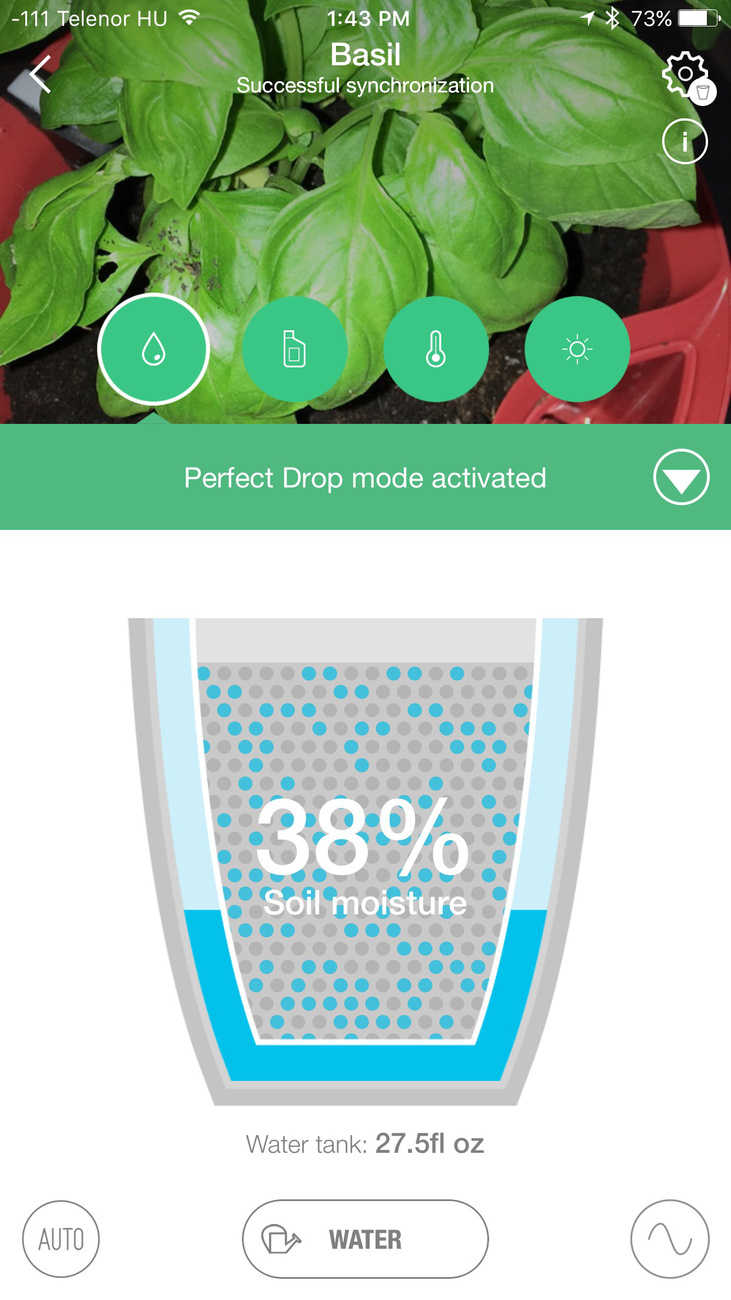Open the wave graph history button
Screen dimensions: 731x1300
[670, 1240]
